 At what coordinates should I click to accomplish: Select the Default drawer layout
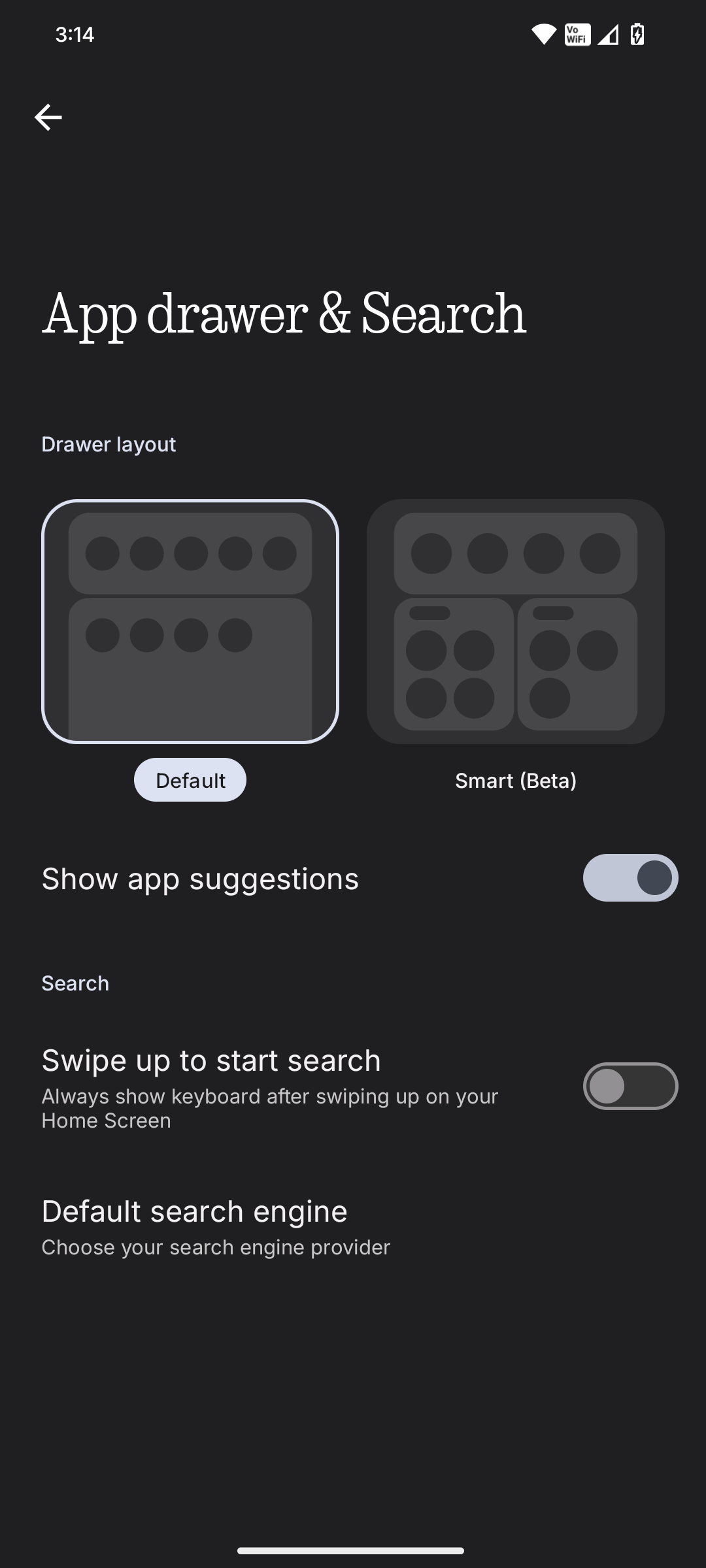coord(190,621)
